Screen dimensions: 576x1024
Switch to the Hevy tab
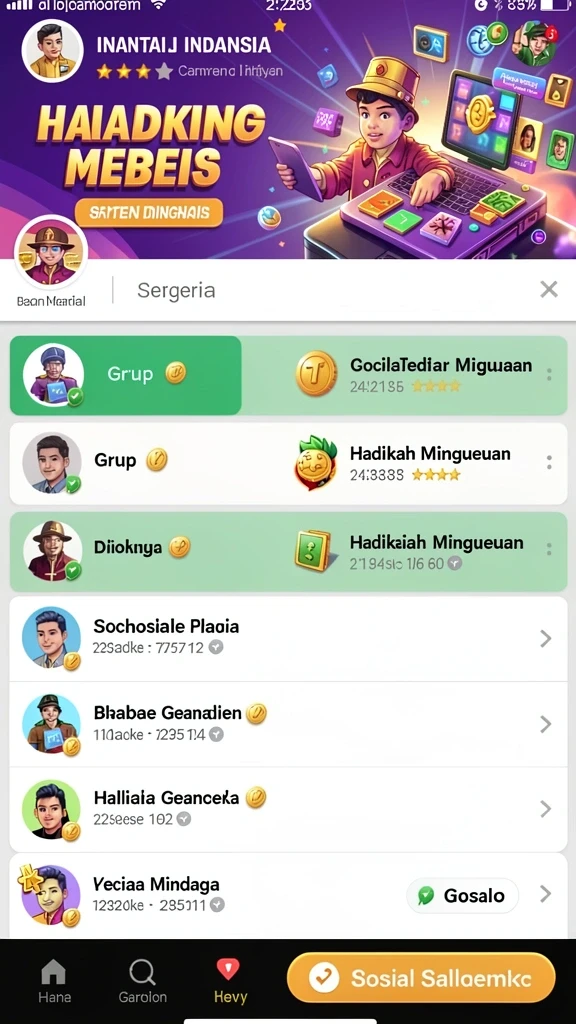coord(230,980)
